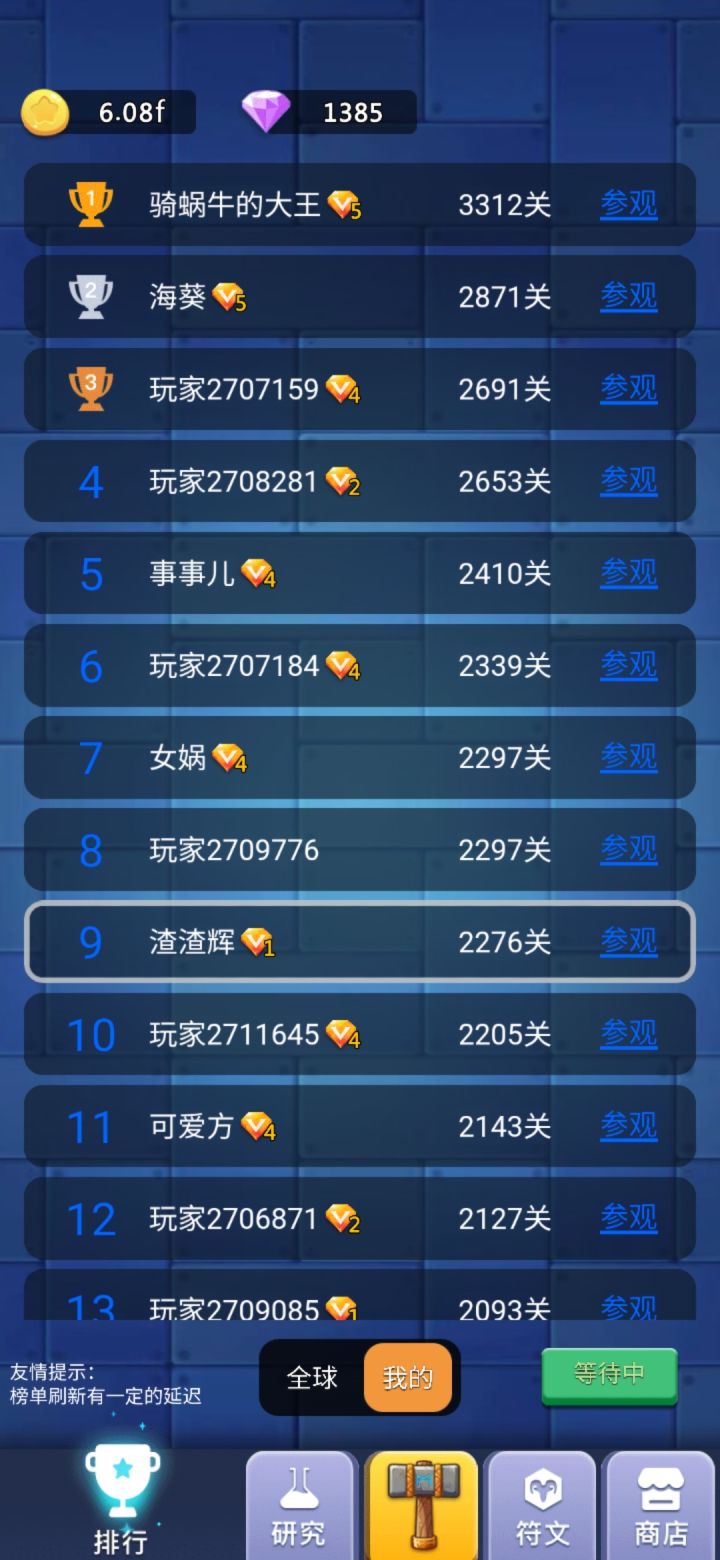Click the rank 1 gold trophy icon

[x=91, y=204]
